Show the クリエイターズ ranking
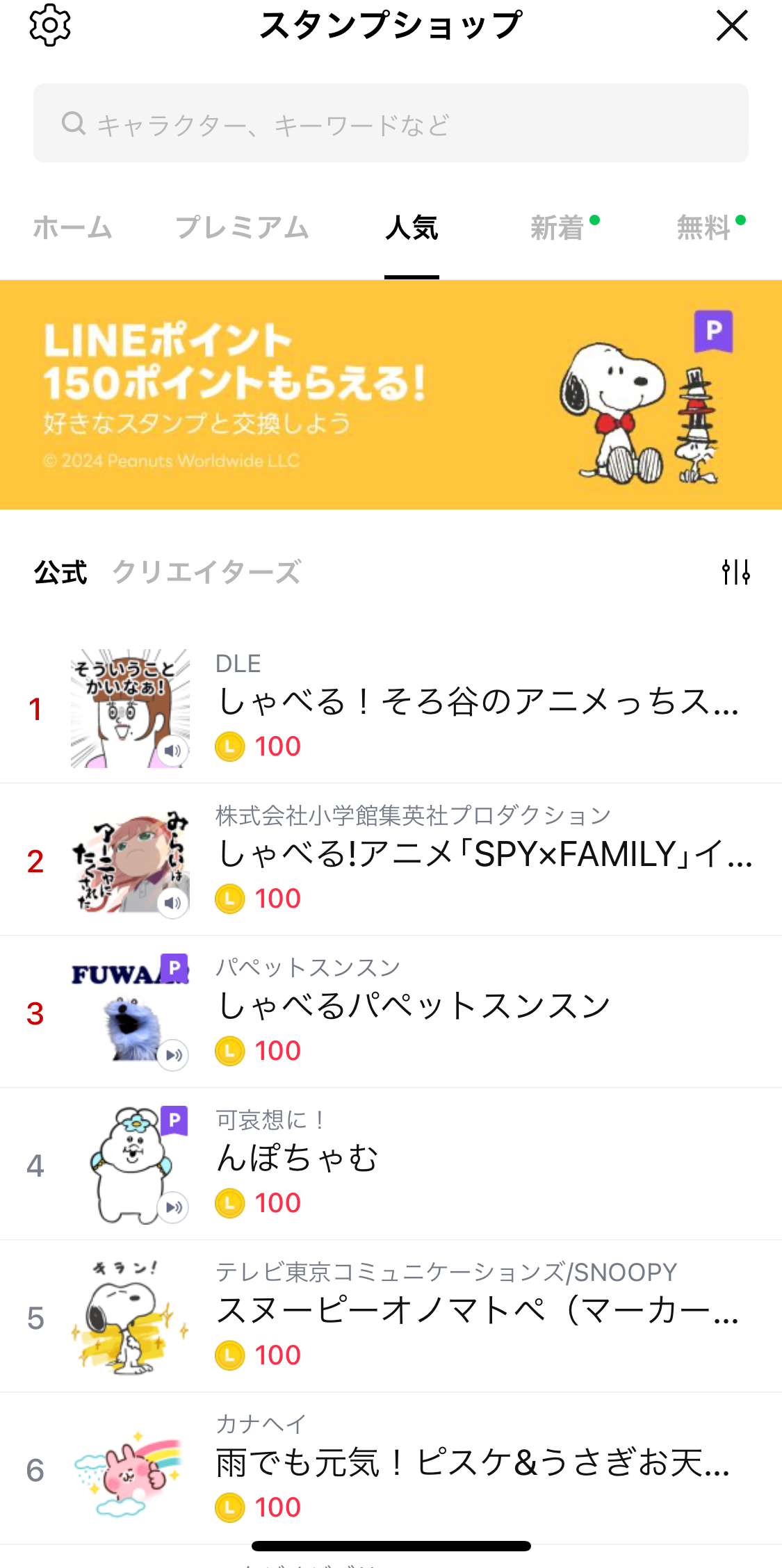Image resolution: width=782 pixels, height=1568 pixels. [x=206, y=573]
